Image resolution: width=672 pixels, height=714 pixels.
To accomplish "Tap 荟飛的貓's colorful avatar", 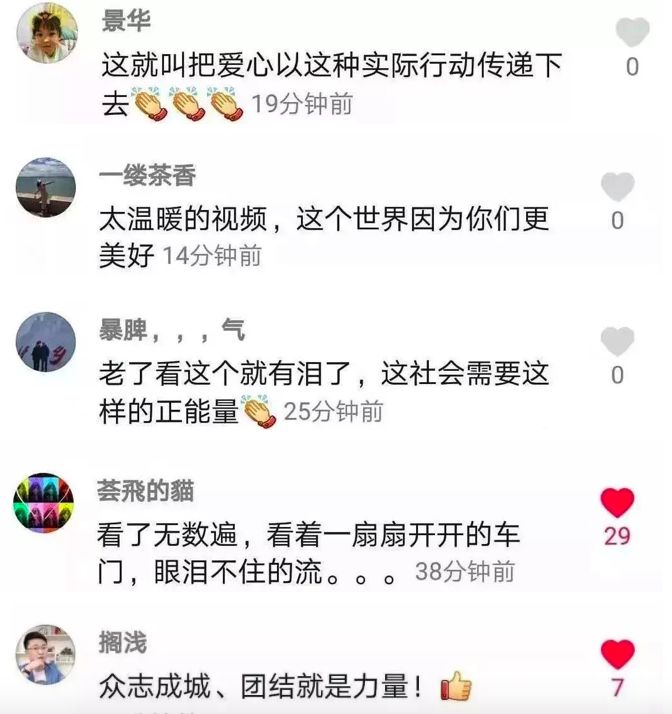I will [44, 502].
